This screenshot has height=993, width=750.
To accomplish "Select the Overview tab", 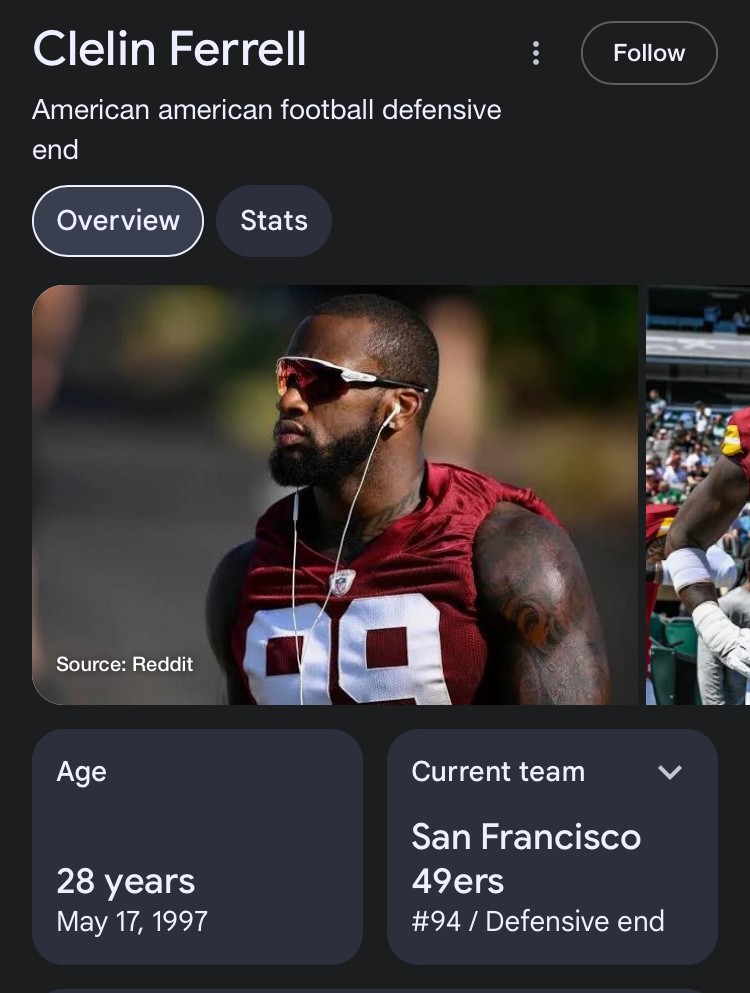I will pos(118,221).
